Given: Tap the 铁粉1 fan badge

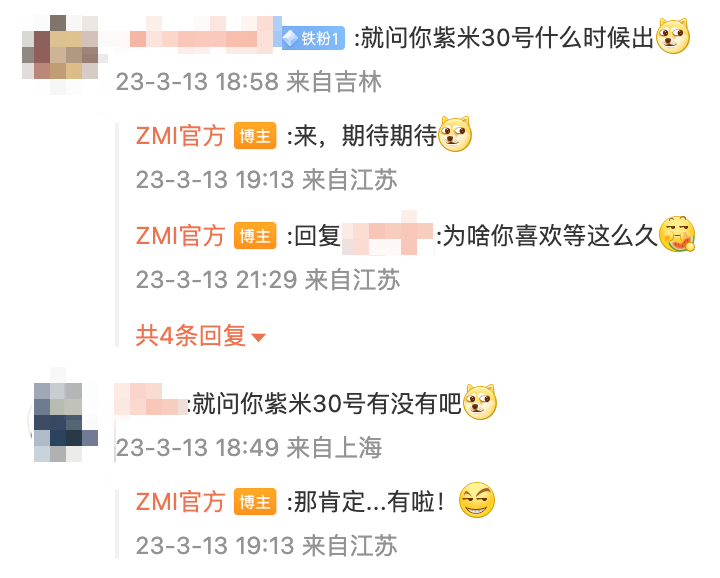Looking at the screenshot, I should coord(313,38).
